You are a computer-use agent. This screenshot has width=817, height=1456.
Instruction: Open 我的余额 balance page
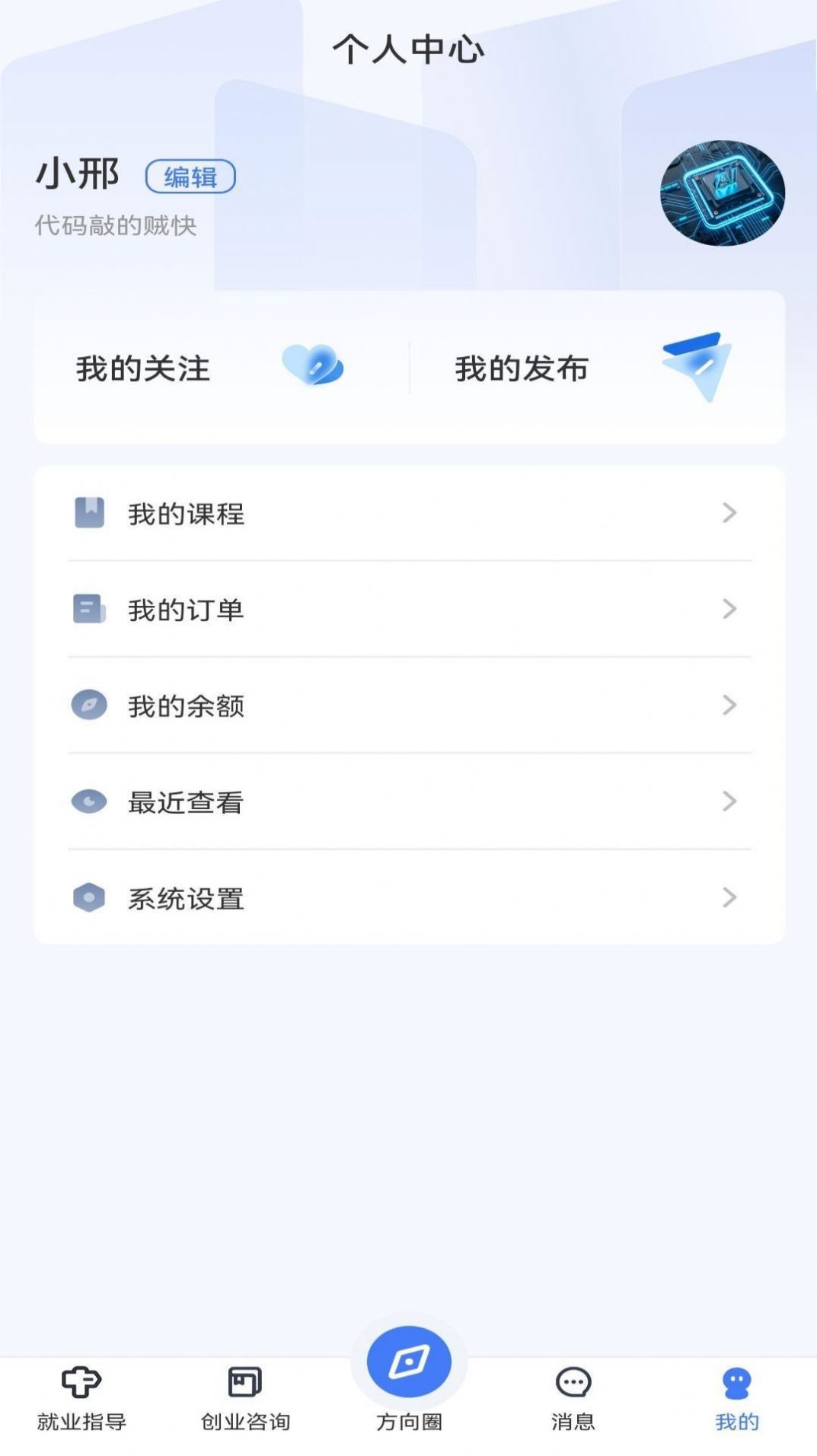click(x=408, y=706)
